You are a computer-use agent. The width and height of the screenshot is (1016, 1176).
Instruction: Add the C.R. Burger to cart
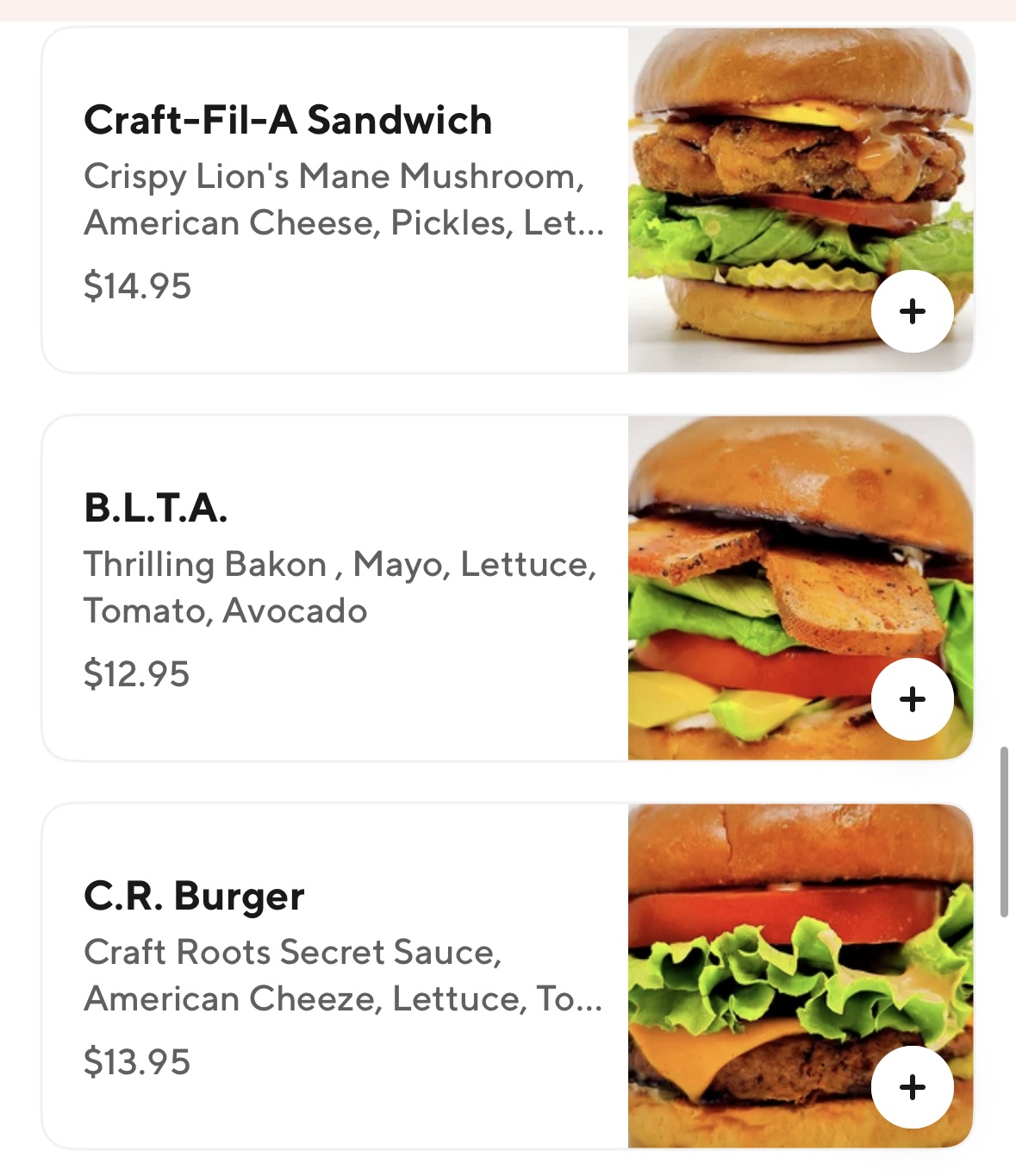click(x=912, y=1087)
